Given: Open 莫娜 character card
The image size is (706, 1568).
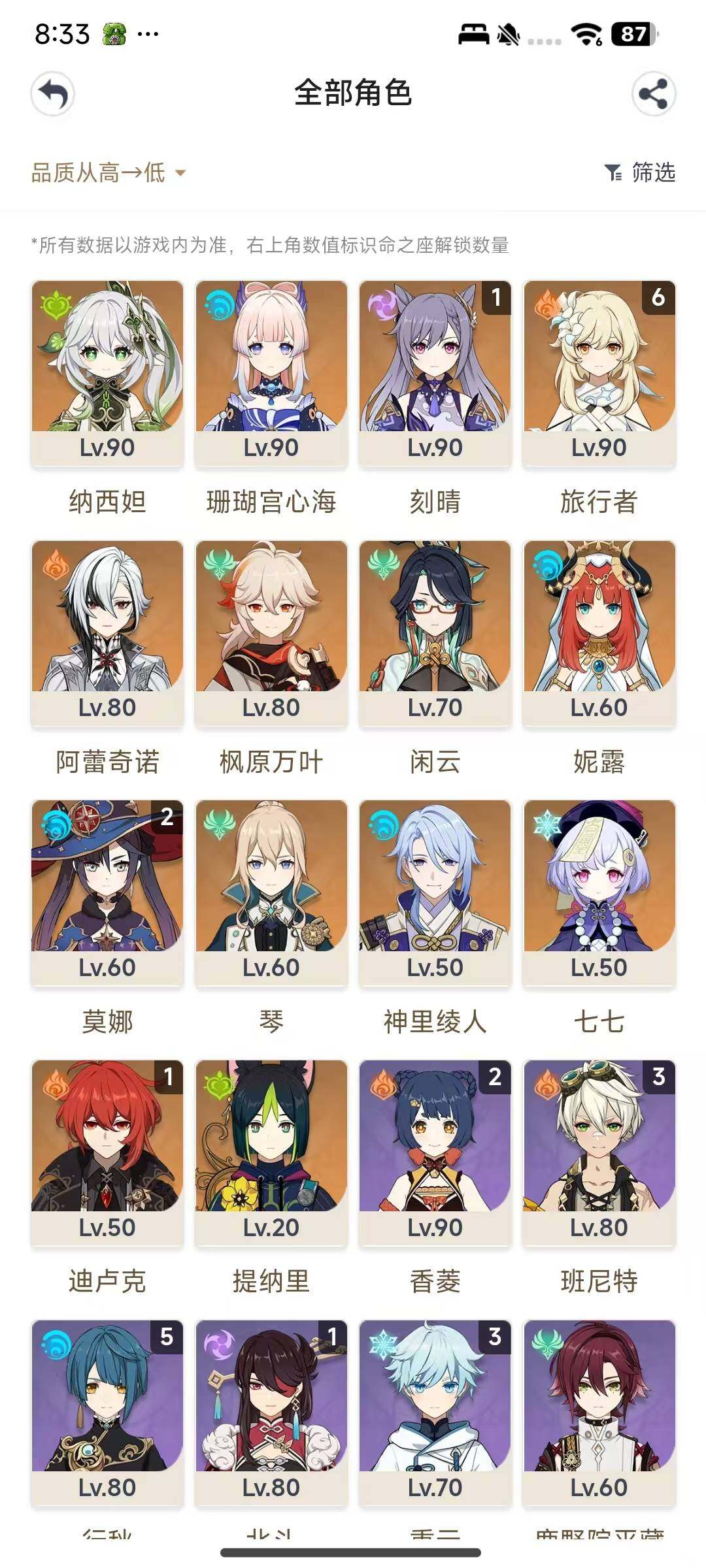Looking at the screenshot, I should (107, 892).
